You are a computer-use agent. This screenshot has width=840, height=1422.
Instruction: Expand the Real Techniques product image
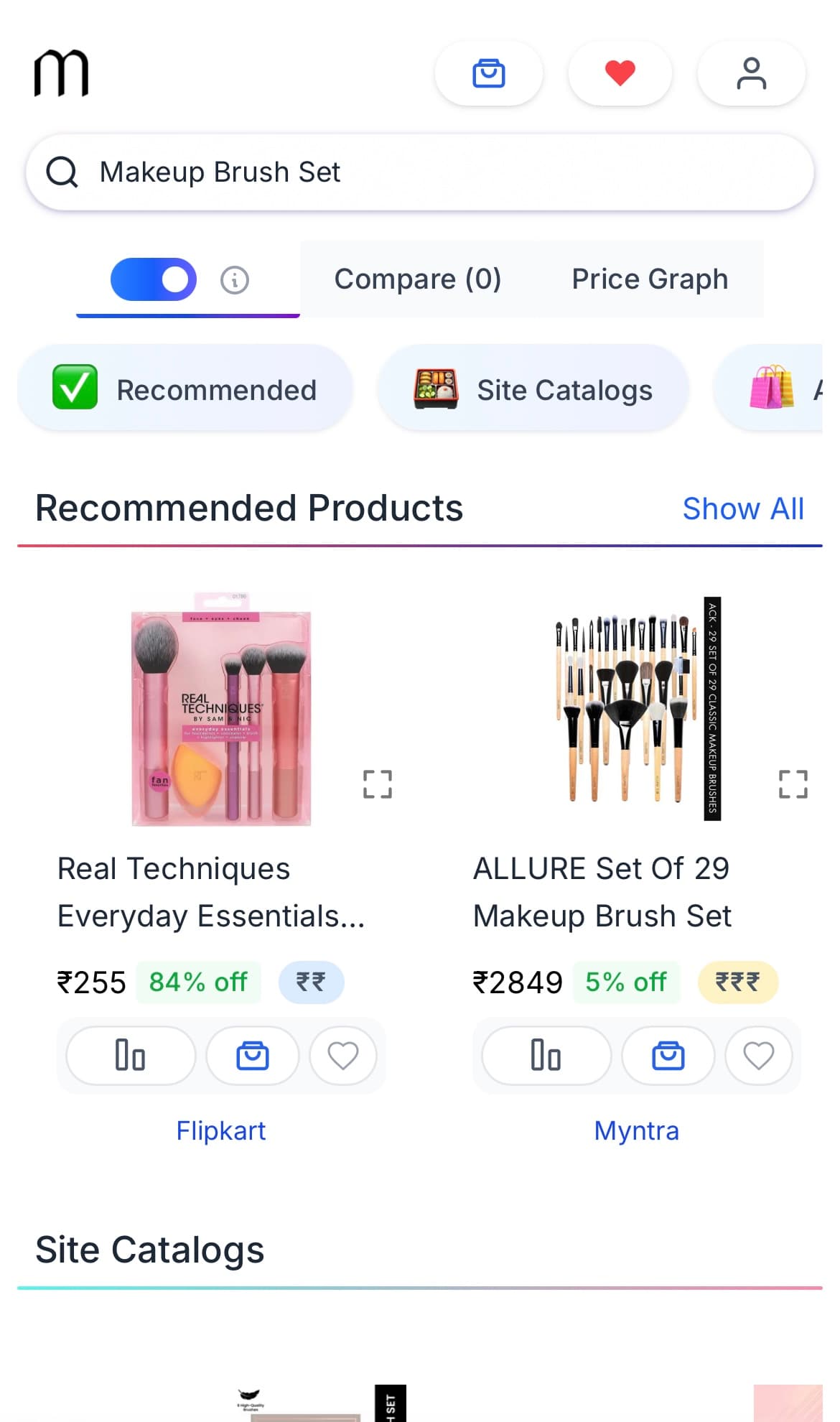point(377,784)
